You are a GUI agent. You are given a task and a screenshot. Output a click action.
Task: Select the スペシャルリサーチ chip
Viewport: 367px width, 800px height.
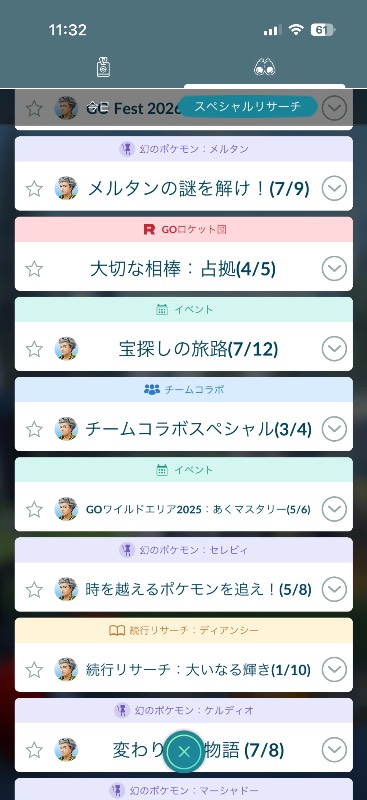(249, 107)
